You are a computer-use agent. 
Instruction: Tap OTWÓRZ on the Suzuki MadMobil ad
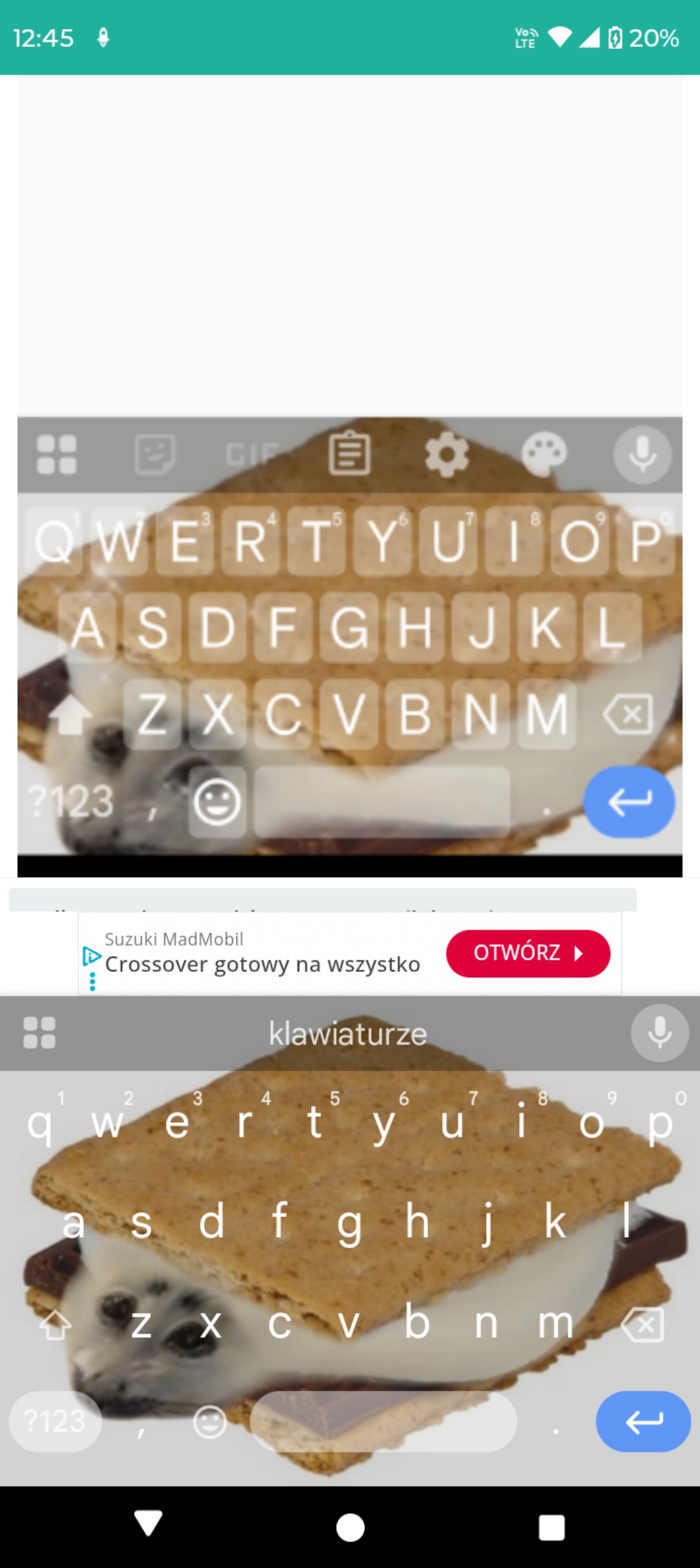(x=528, y=953)
